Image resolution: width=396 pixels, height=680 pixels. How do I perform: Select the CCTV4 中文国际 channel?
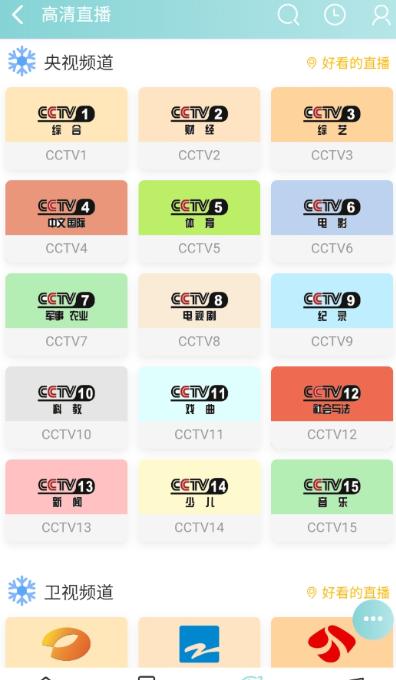pyautogui.click(x=66, y=222)
